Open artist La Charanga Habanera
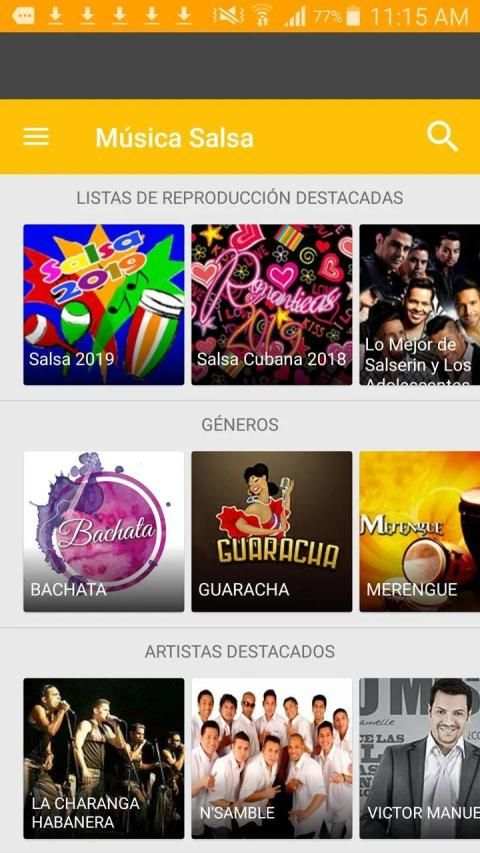This screenshot has height=853, width=480. point(103,758)
